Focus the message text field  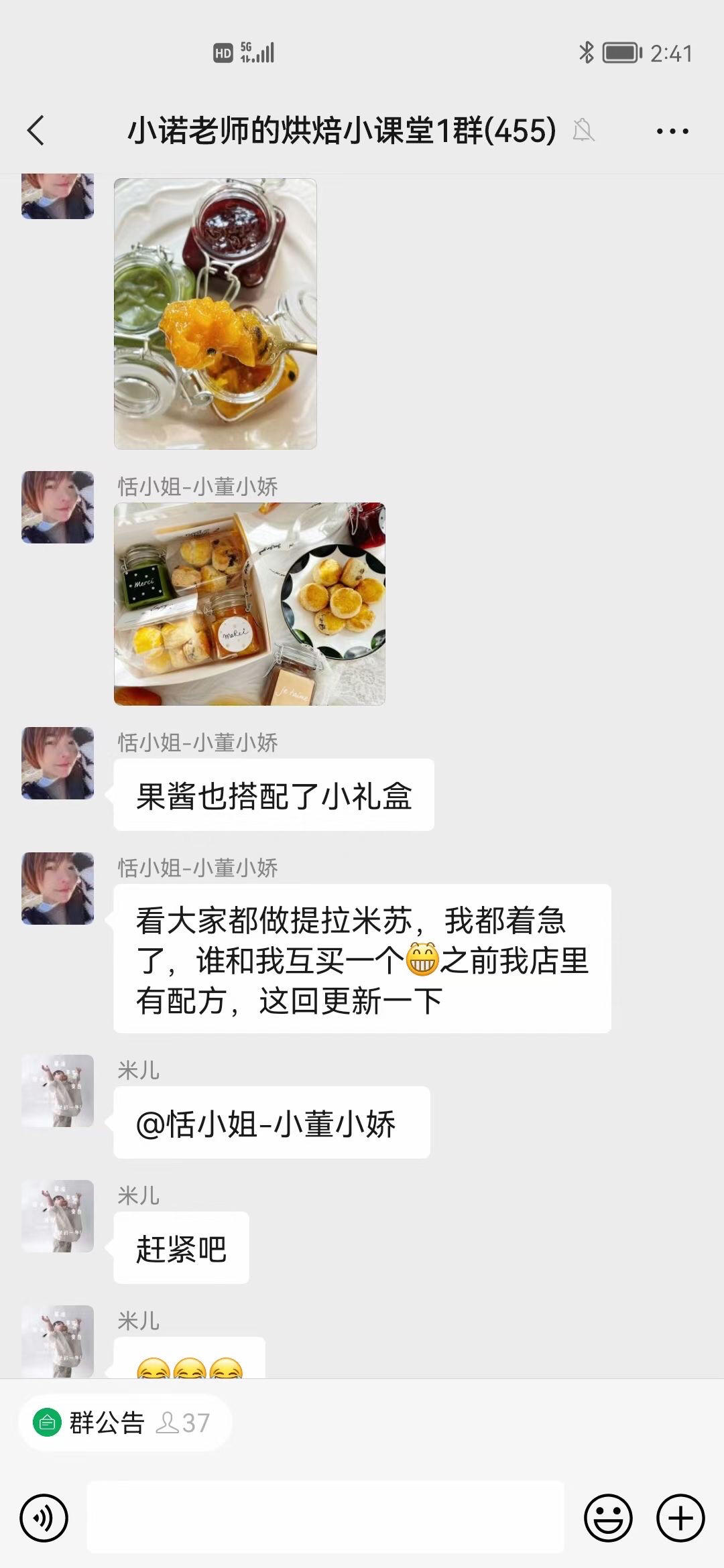tap(326, 1518)
